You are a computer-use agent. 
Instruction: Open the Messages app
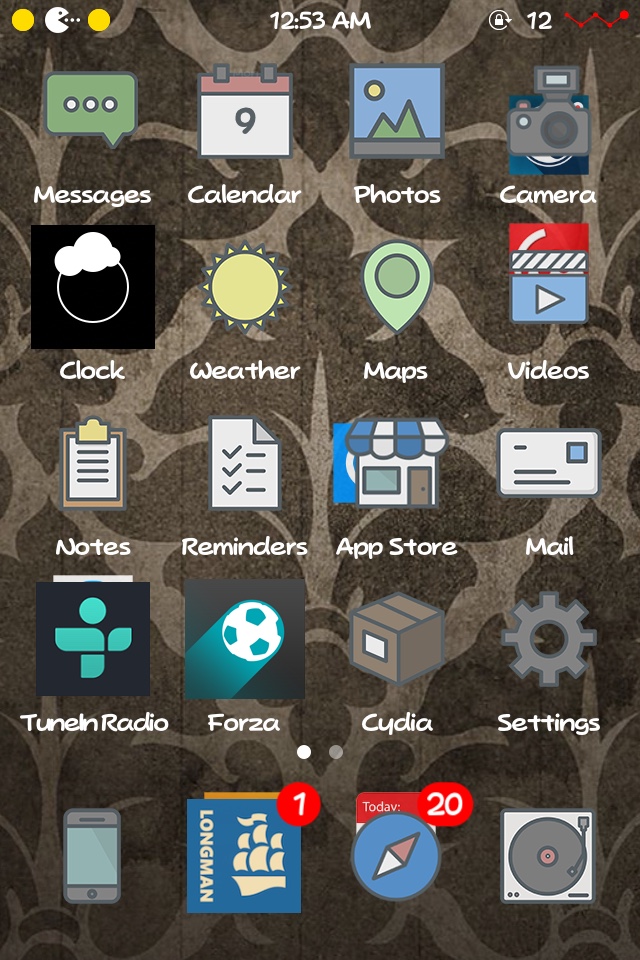coord(91,110)
